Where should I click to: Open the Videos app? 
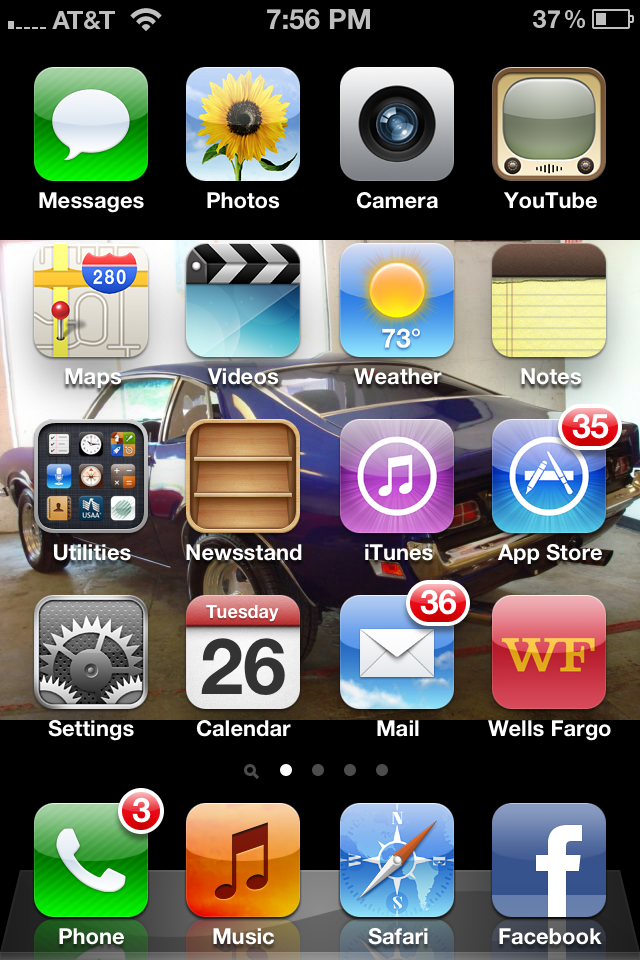pyautogui.click(x=243, y=301)
